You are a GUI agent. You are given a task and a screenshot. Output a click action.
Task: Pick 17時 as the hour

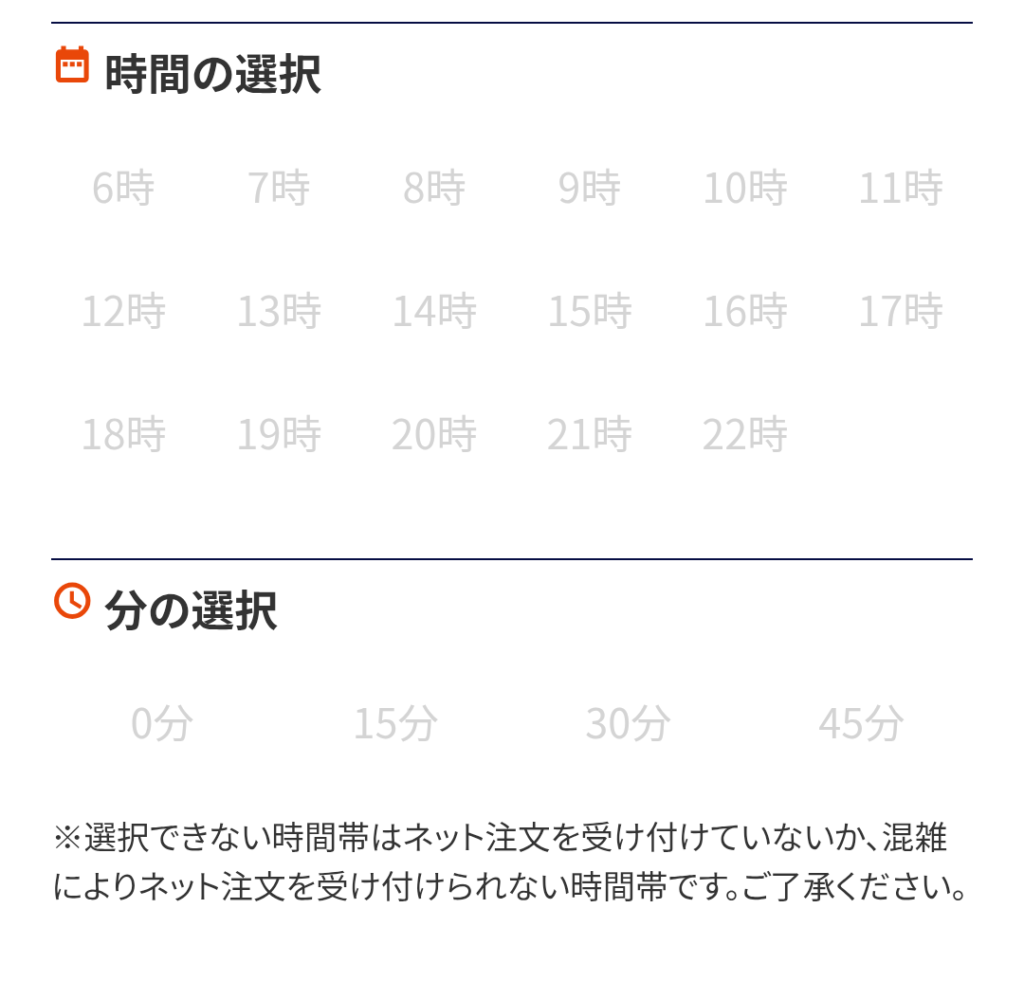tap(900, 312)
